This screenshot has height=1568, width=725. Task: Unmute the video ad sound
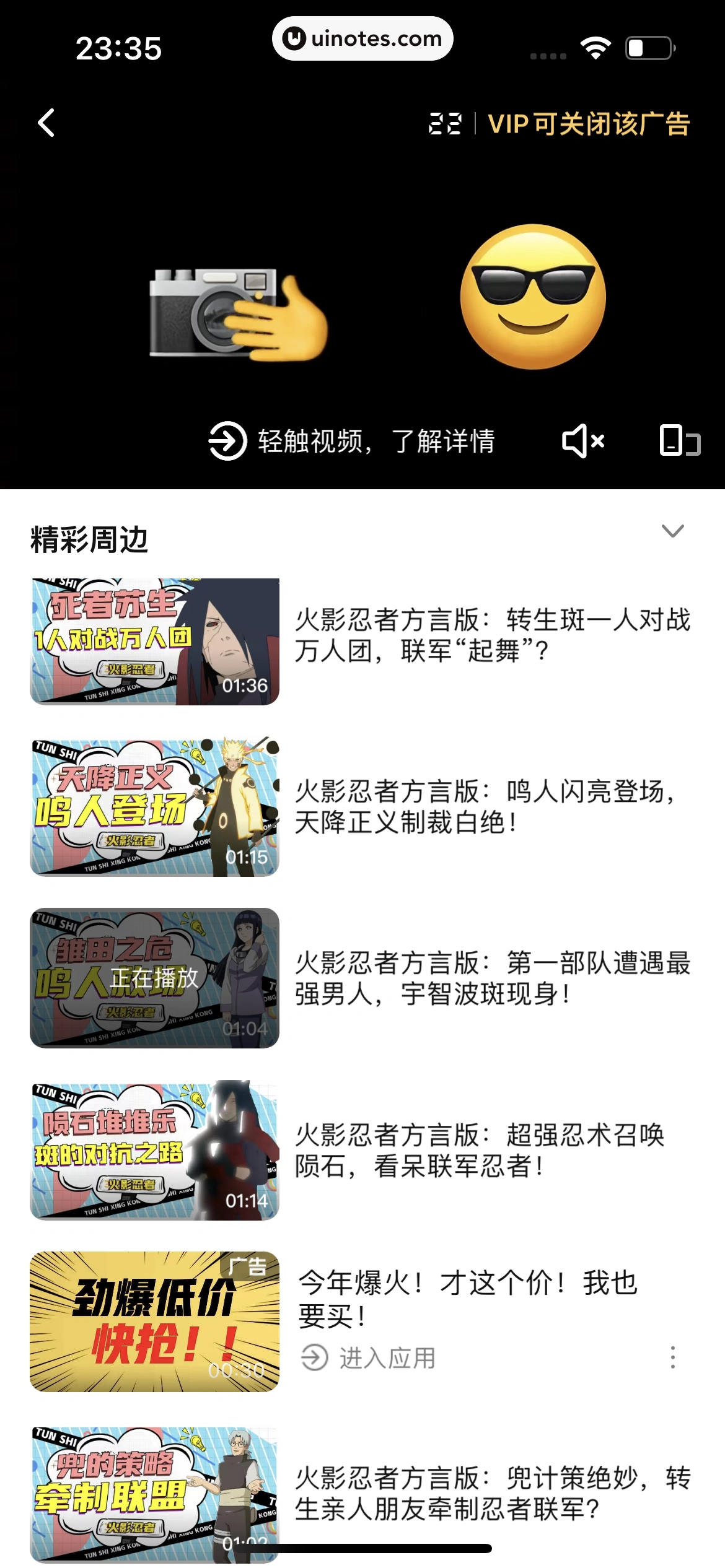[582, 442]
